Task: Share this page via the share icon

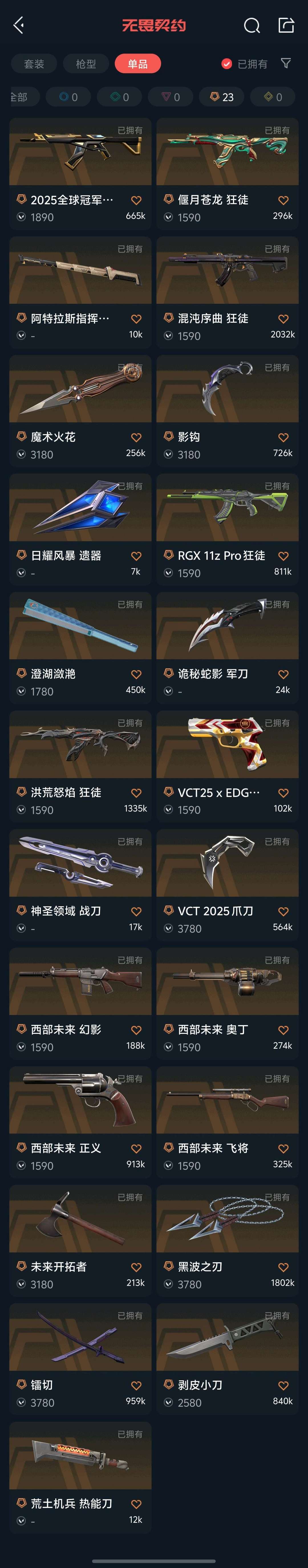Action: pos(286,25)
